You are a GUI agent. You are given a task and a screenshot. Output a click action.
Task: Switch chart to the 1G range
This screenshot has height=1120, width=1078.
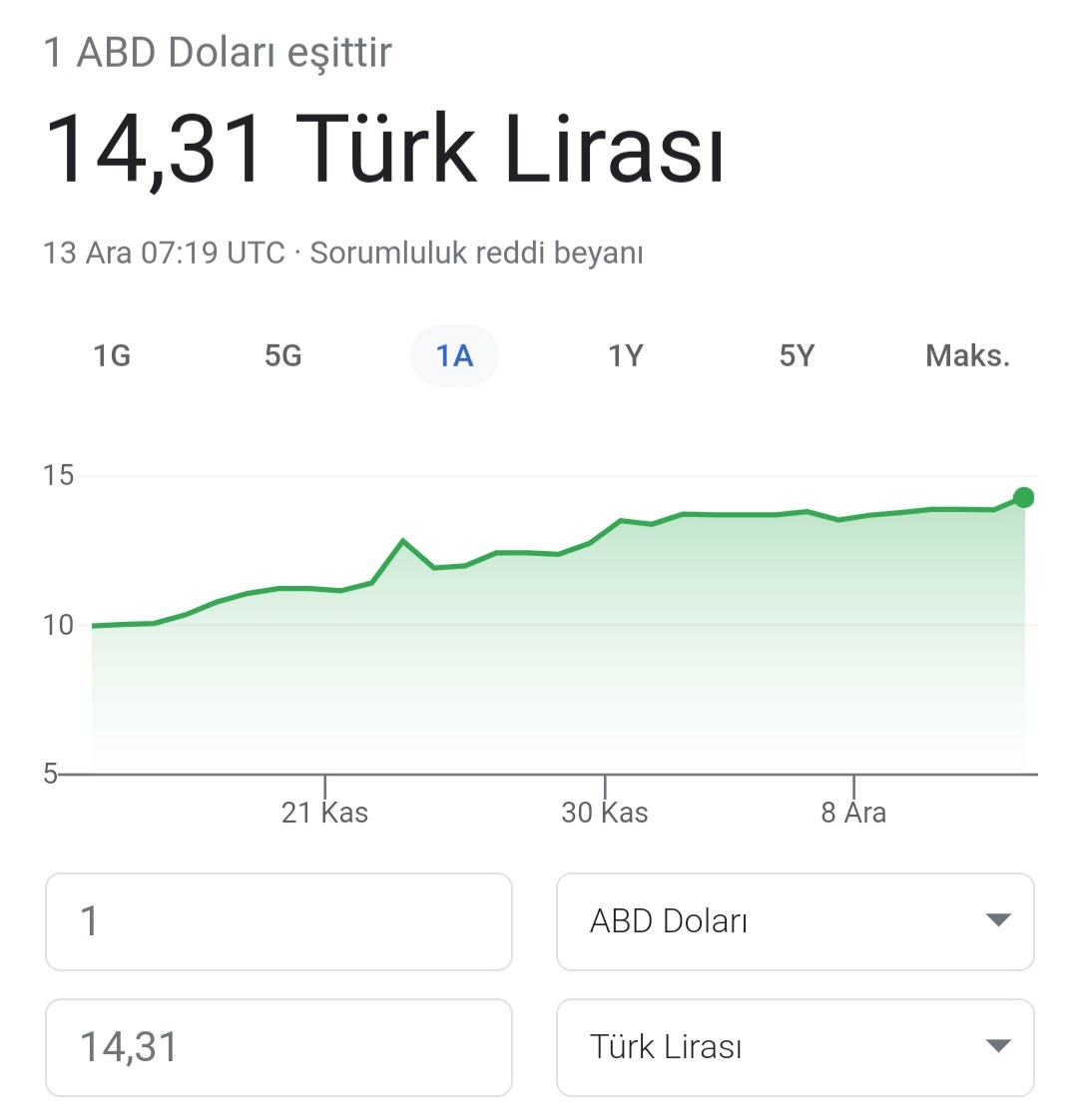(x=112, y=355)
